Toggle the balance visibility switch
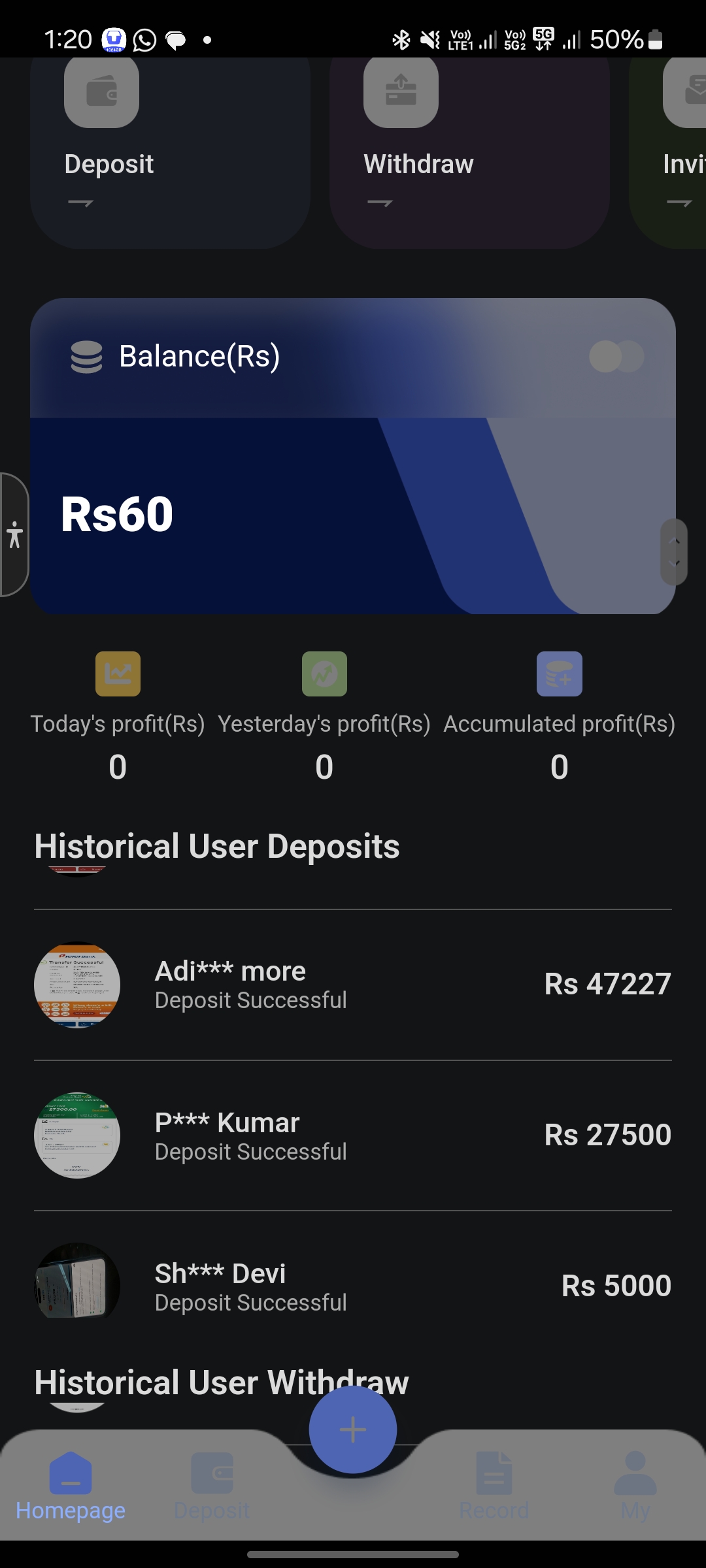The height and width of the screenshot is (1568, 706). pyautogui.click(x=616, y=357)
